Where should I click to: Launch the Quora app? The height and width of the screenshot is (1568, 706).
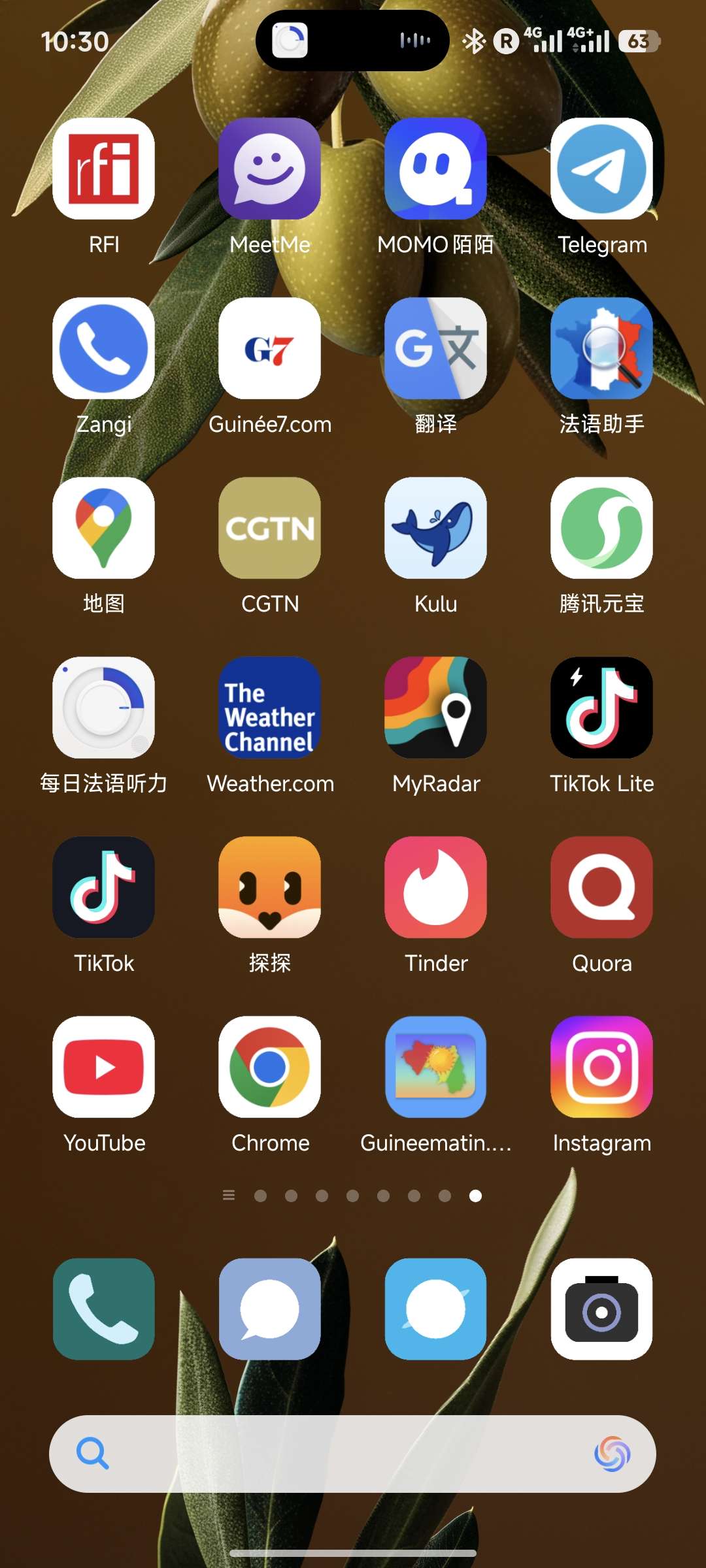[x=601, y=888]
